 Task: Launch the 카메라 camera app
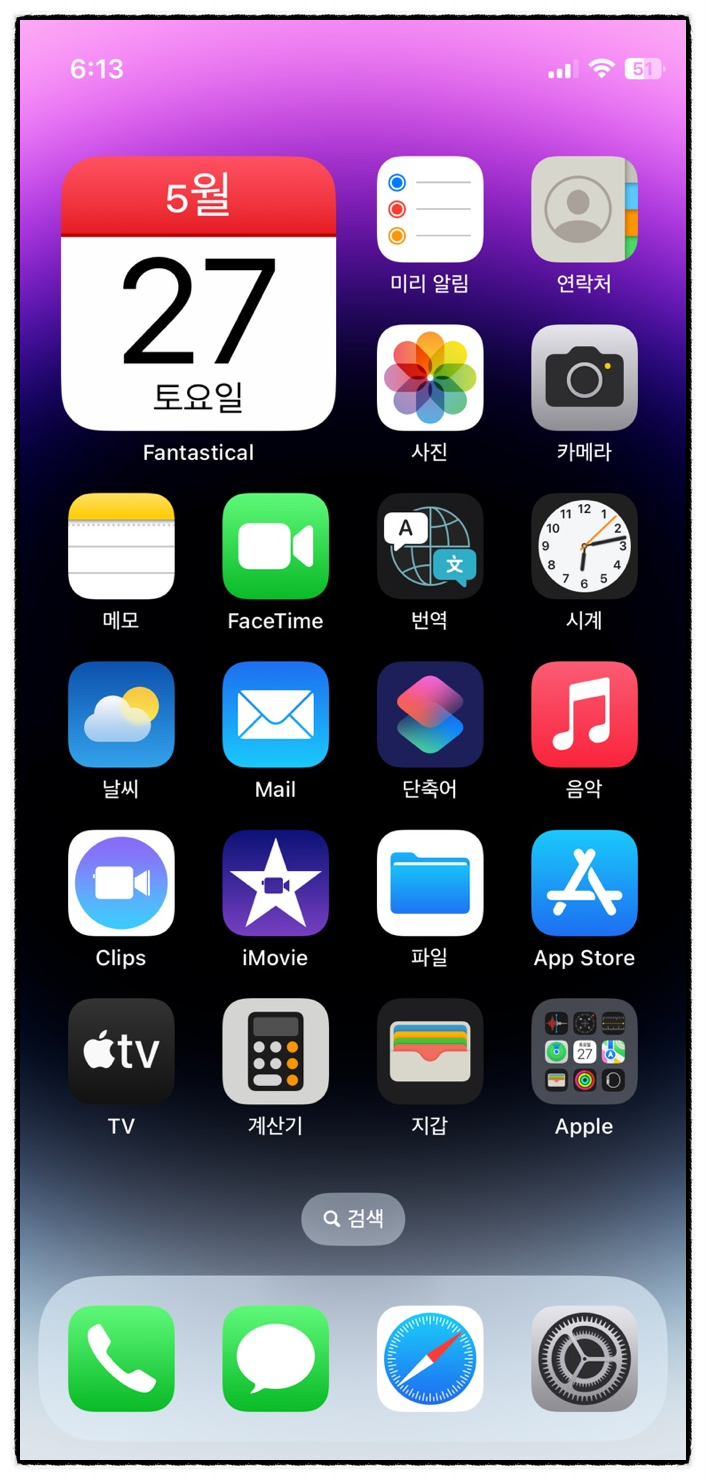point(584,377)
